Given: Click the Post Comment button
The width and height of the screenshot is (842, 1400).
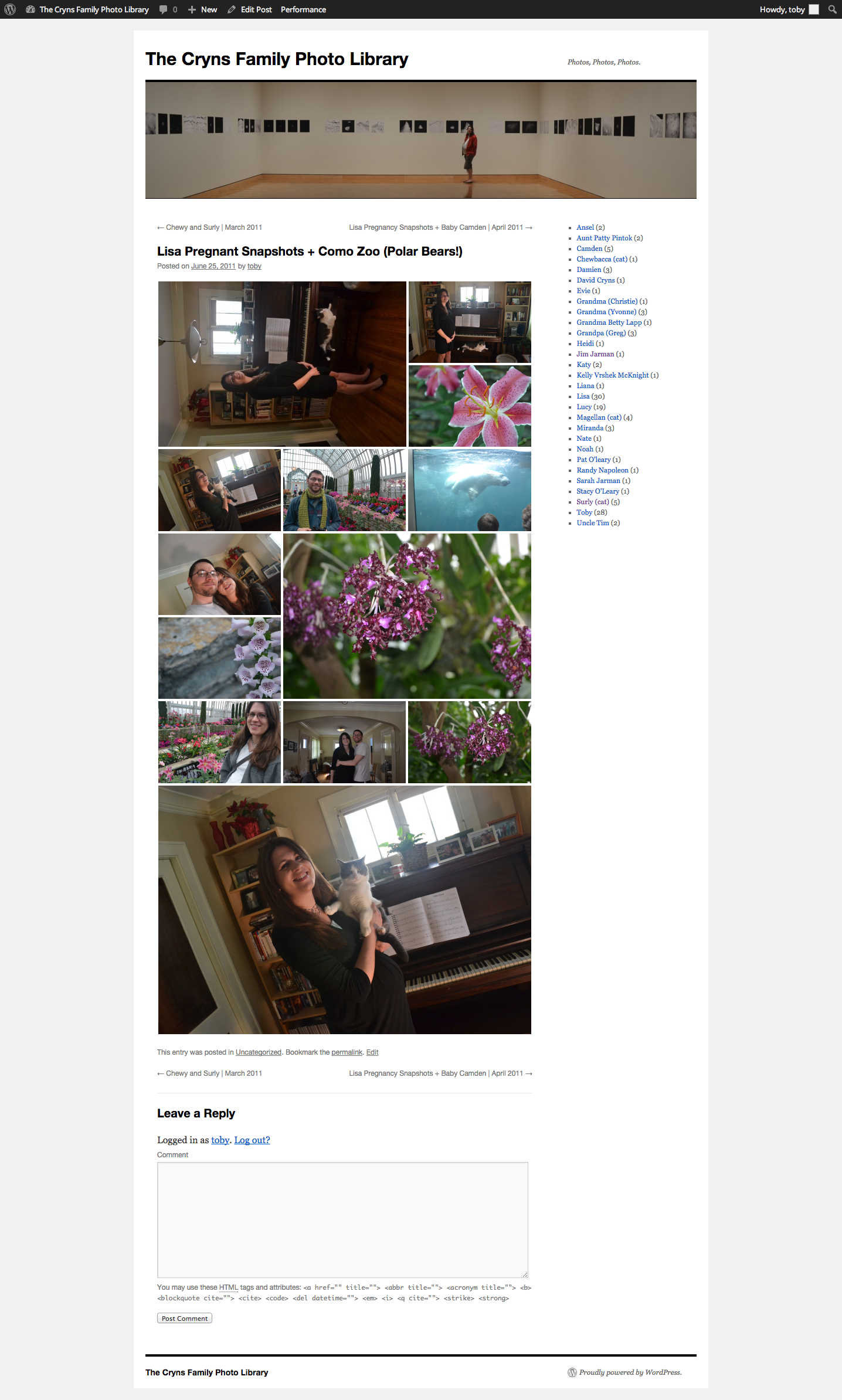Looking at the screenshot, I should coord(185,1318).
